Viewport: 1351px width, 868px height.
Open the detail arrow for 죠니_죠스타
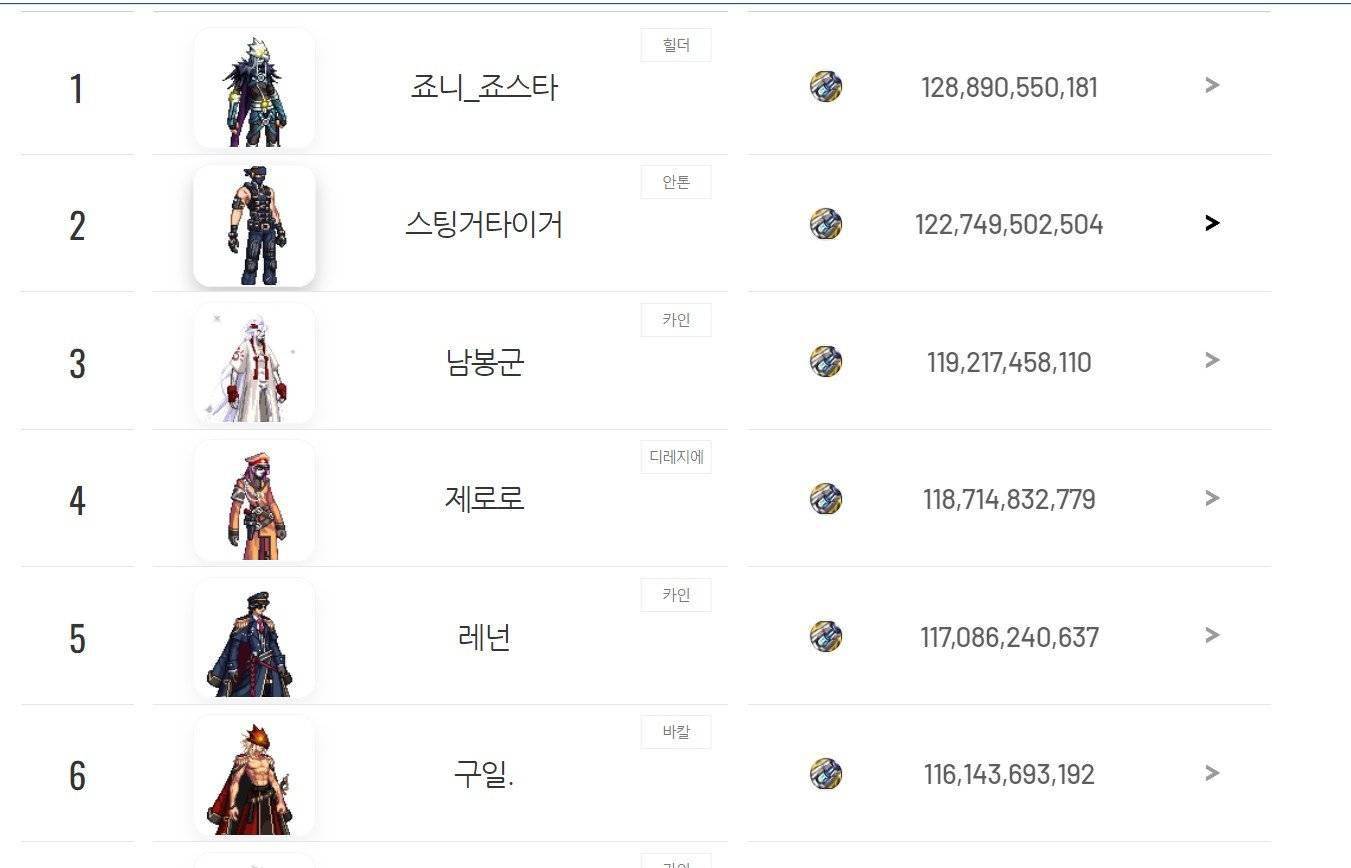(x=1212, y=86)
